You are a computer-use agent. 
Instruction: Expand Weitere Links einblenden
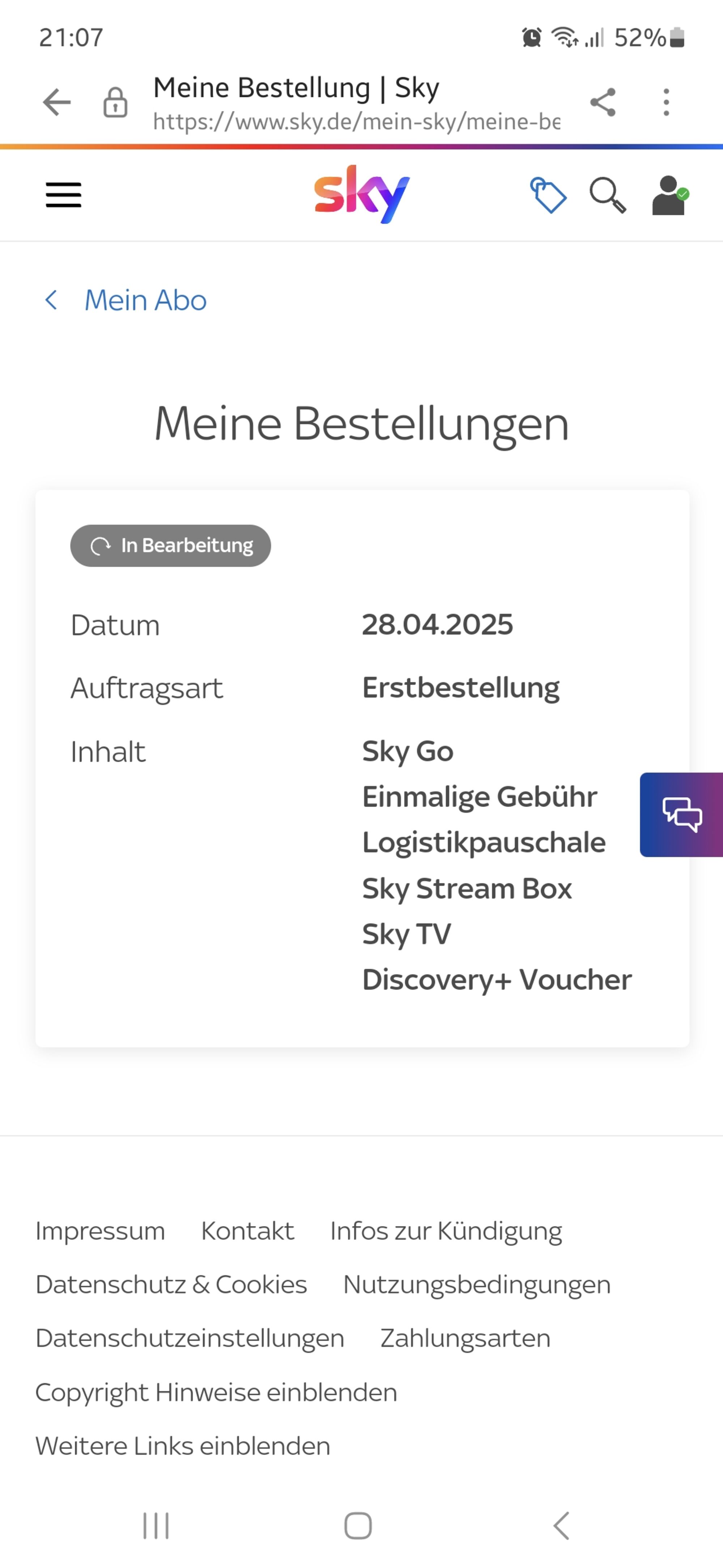[183, 1446]
